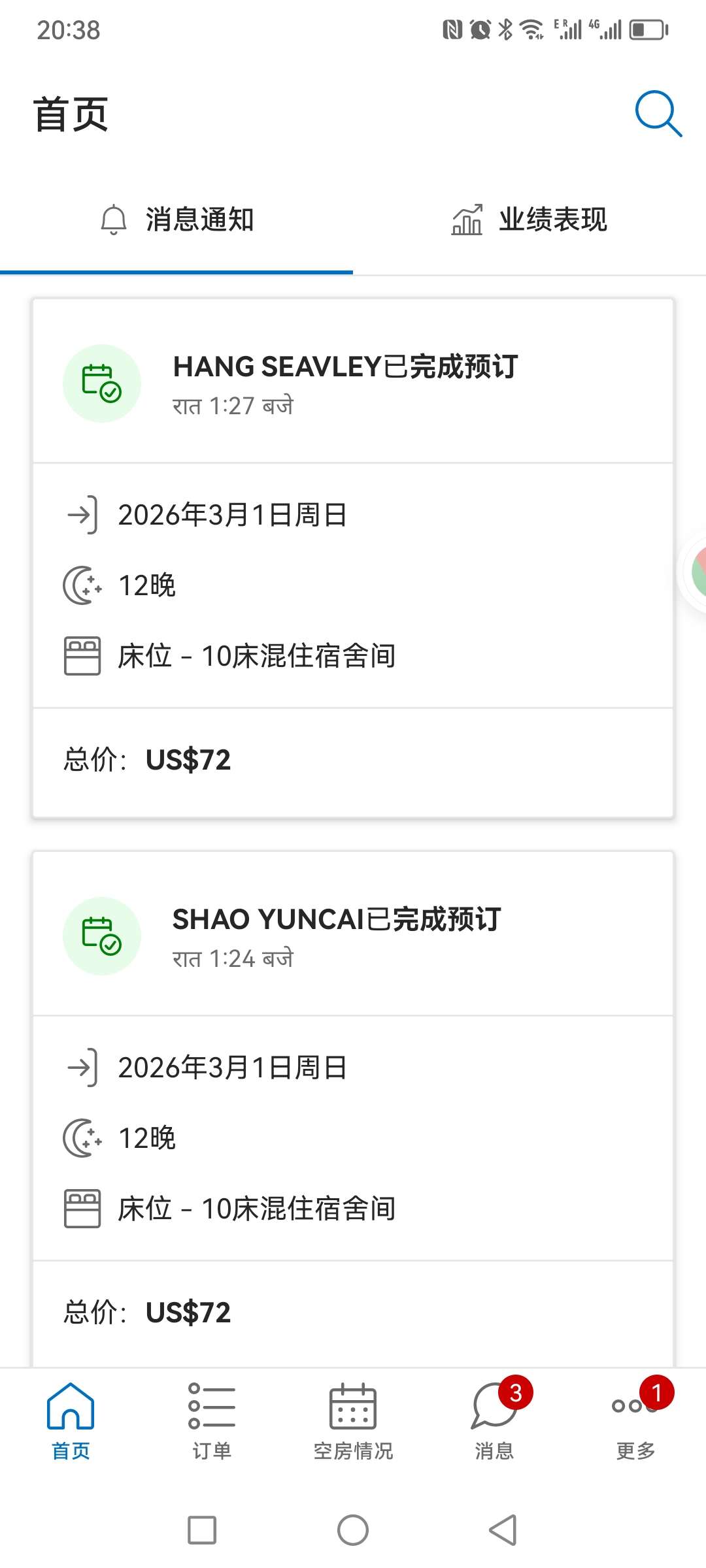
Task: Switch to the 空房情况 tab
Action: (353, 1422)
